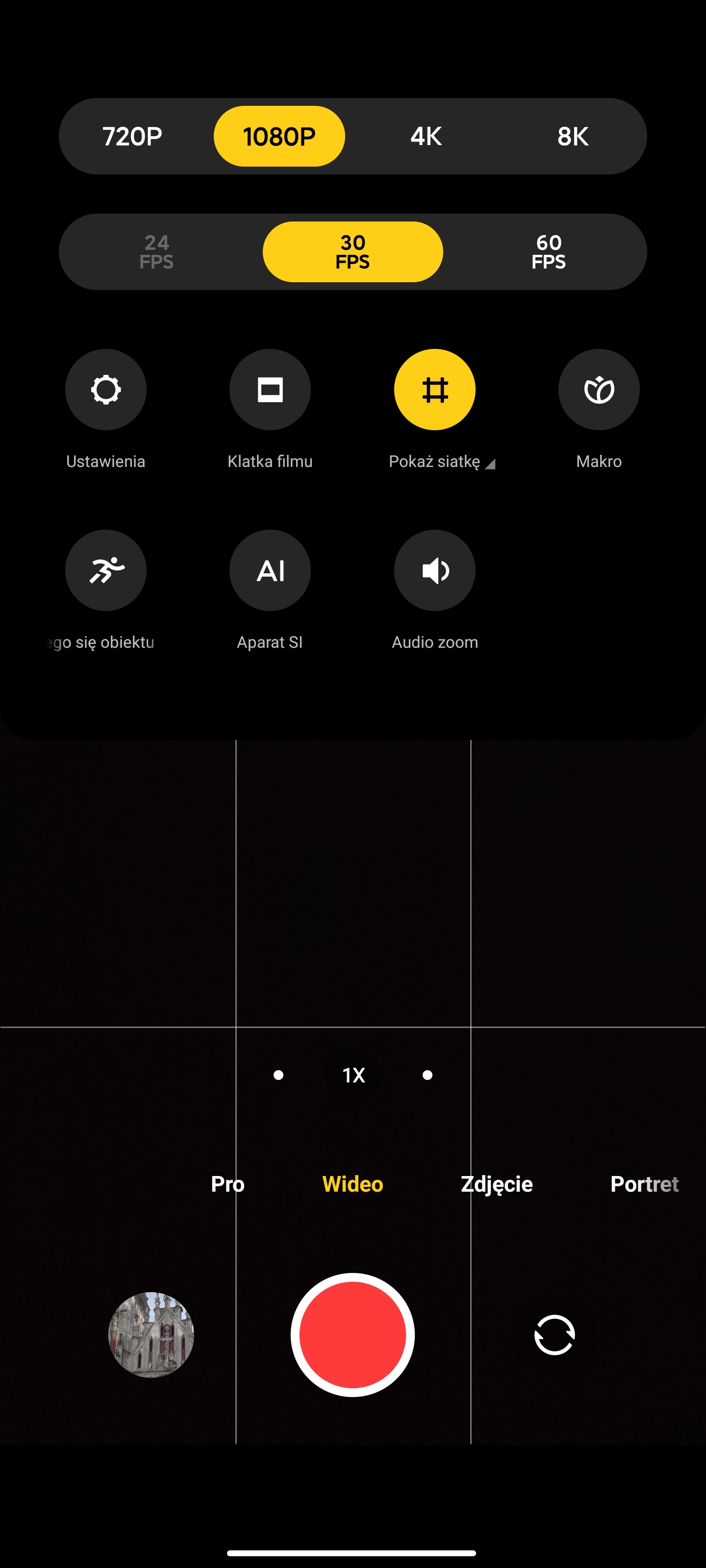Open Ustawienia camera settings
Image resolution: width=706 pixels, height=1568 pixels.
pyautogui.click(x=106, y=390)
